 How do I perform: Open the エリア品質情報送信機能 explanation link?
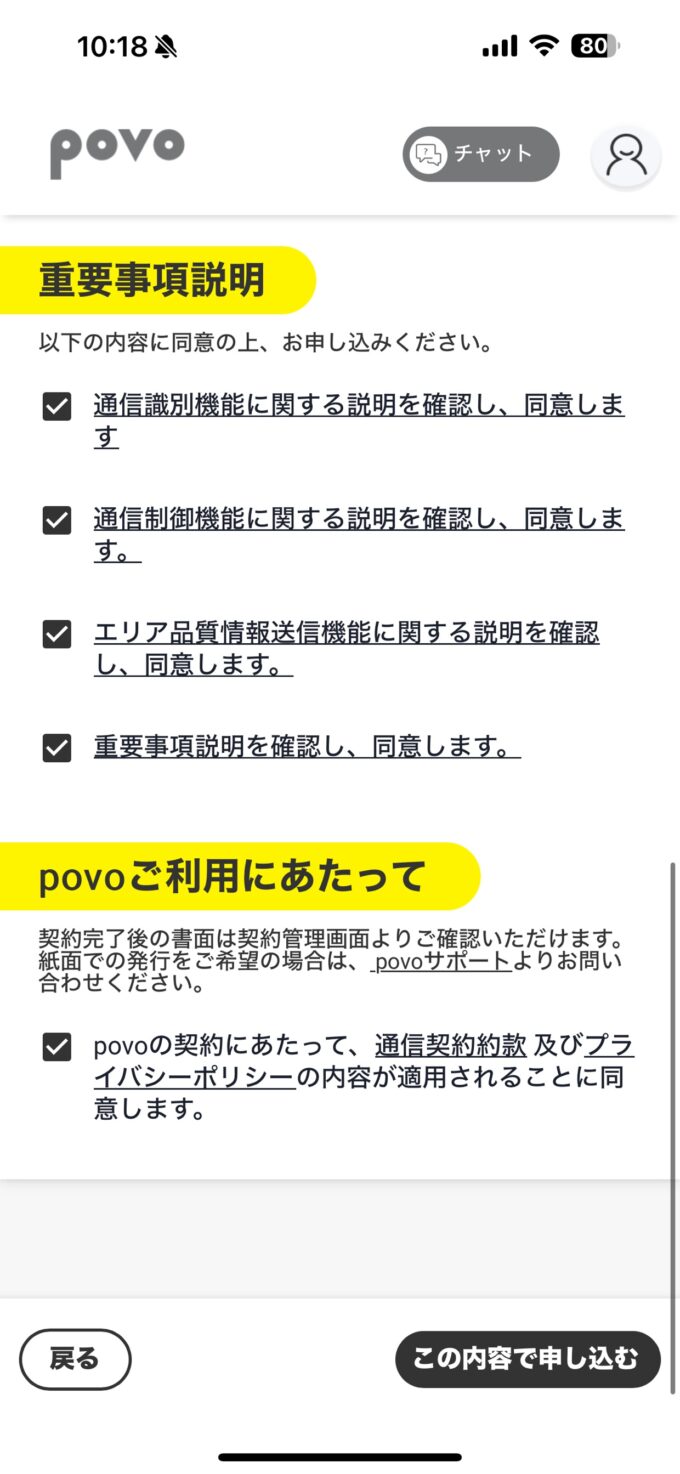point(346,633)
